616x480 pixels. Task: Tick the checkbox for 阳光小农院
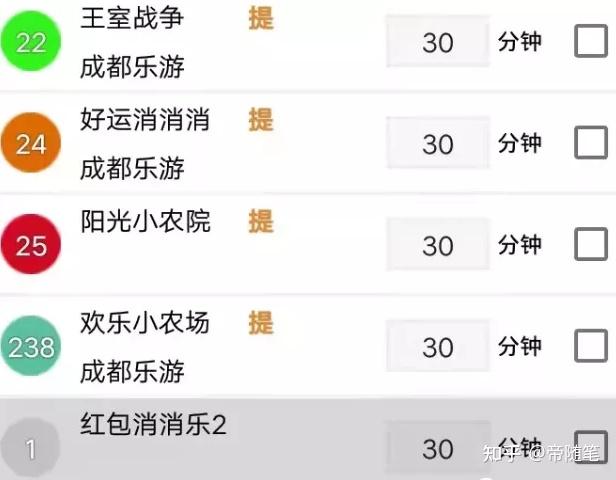tap(591, 244)
